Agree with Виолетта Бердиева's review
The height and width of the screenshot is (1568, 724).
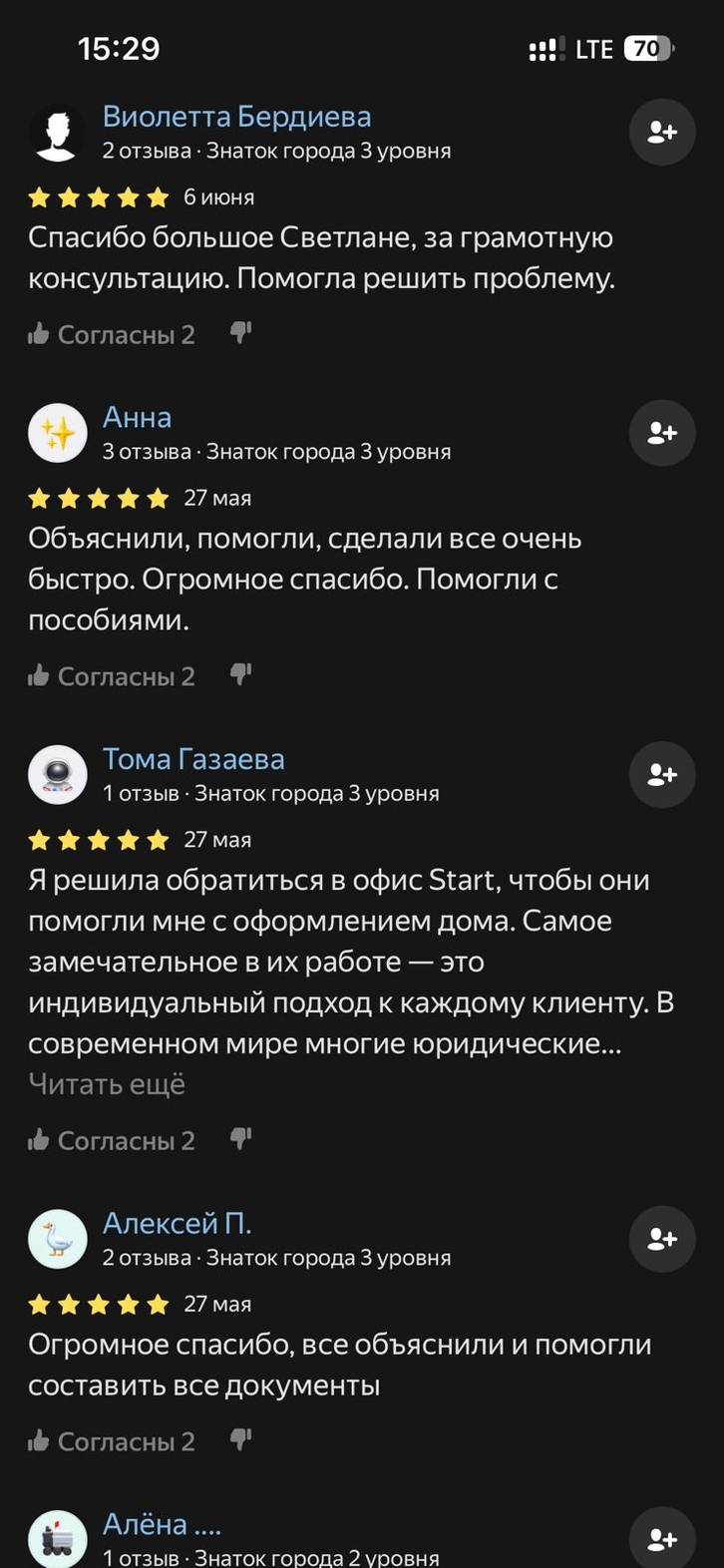[112, 334]
